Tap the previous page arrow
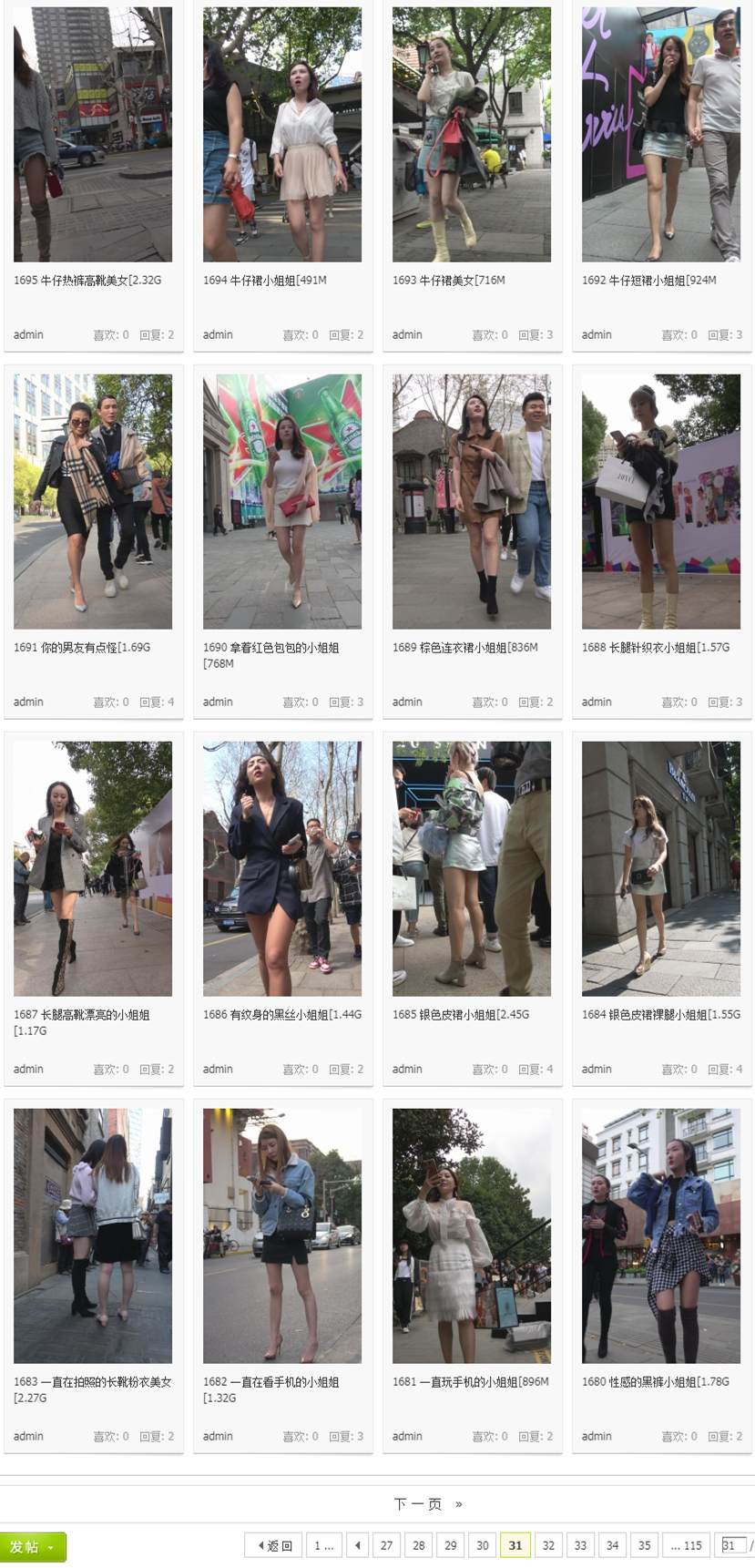Image resolution: width=755 pixels, height=1568 pixels. click(x=358, y=1546)
